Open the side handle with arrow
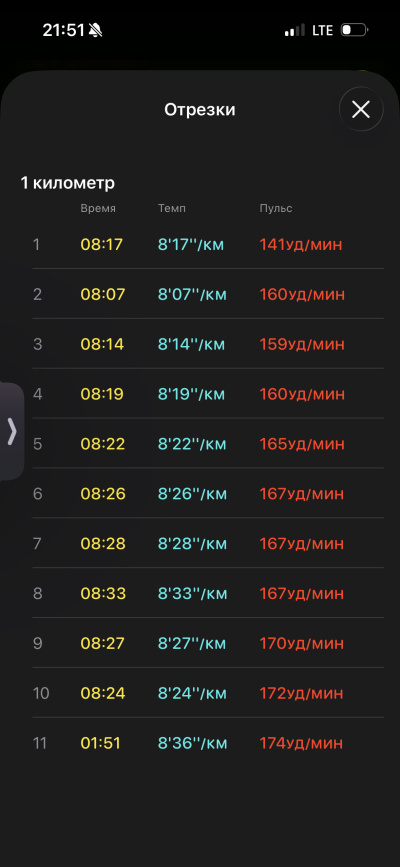 point(12,431)
